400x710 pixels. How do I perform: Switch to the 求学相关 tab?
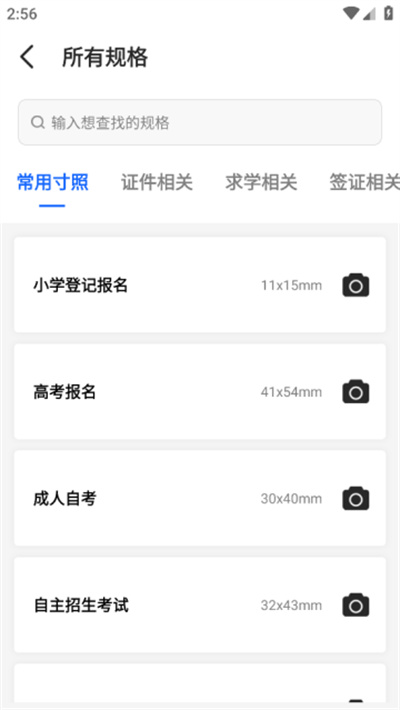(261, 182)
